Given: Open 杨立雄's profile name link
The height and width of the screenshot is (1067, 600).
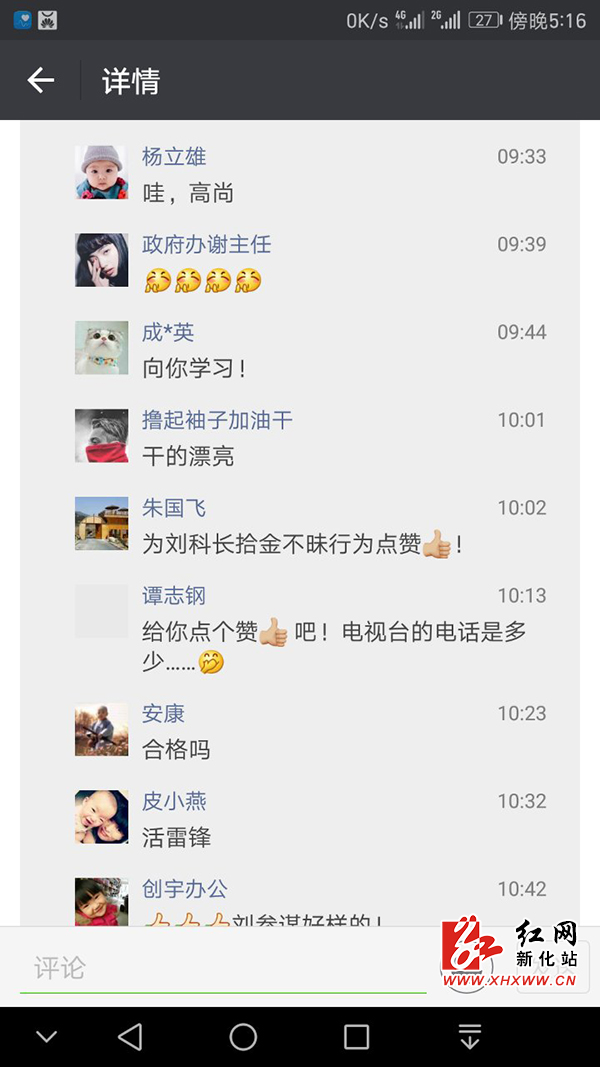Looking at the screenshot, I should point(174,157).
